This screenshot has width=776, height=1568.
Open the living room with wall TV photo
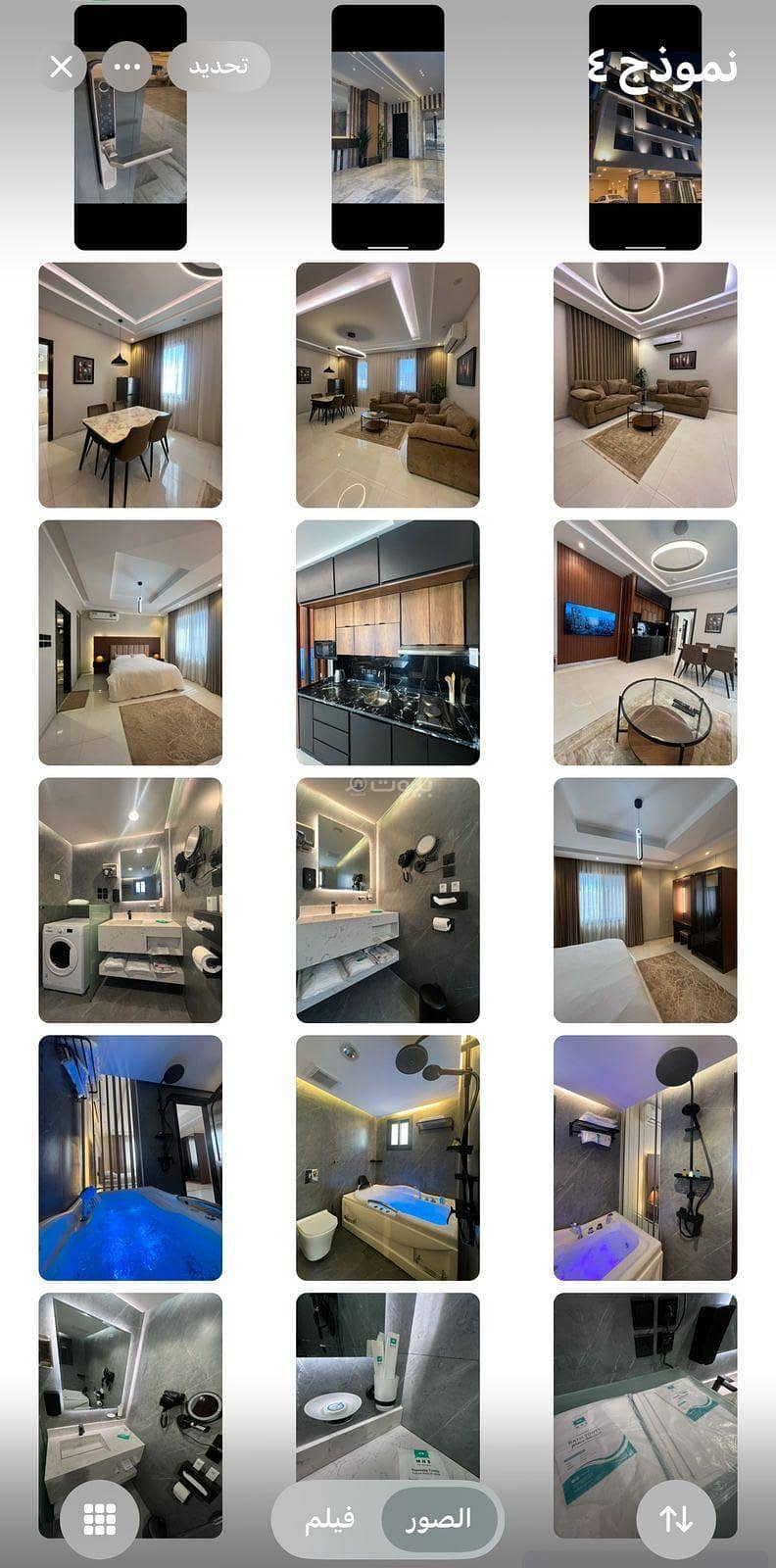[x=645, y=643]
